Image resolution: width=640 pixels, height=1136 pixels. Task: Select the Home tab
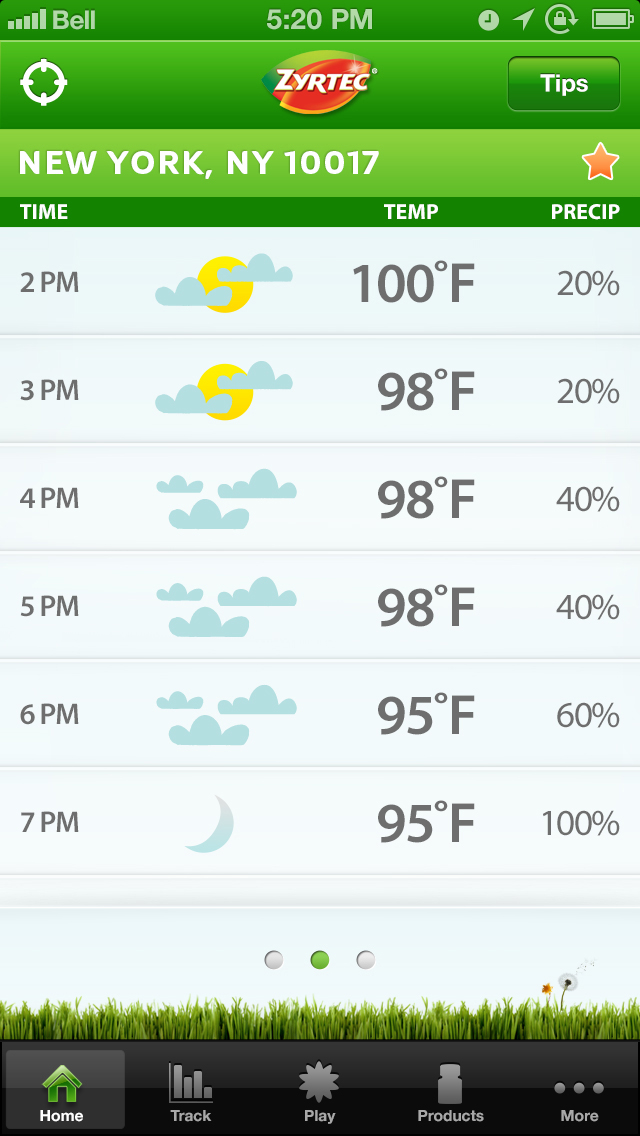coord(62,1091)
